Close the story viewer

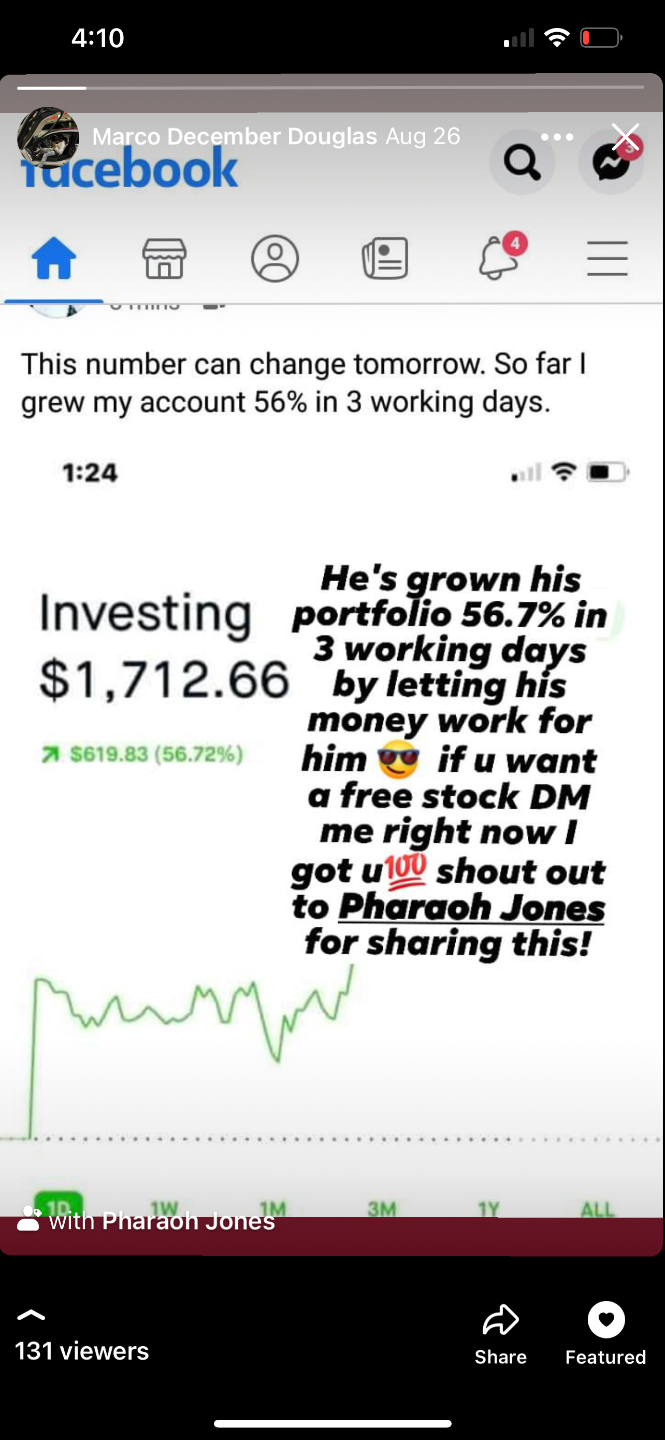[626, 137]
